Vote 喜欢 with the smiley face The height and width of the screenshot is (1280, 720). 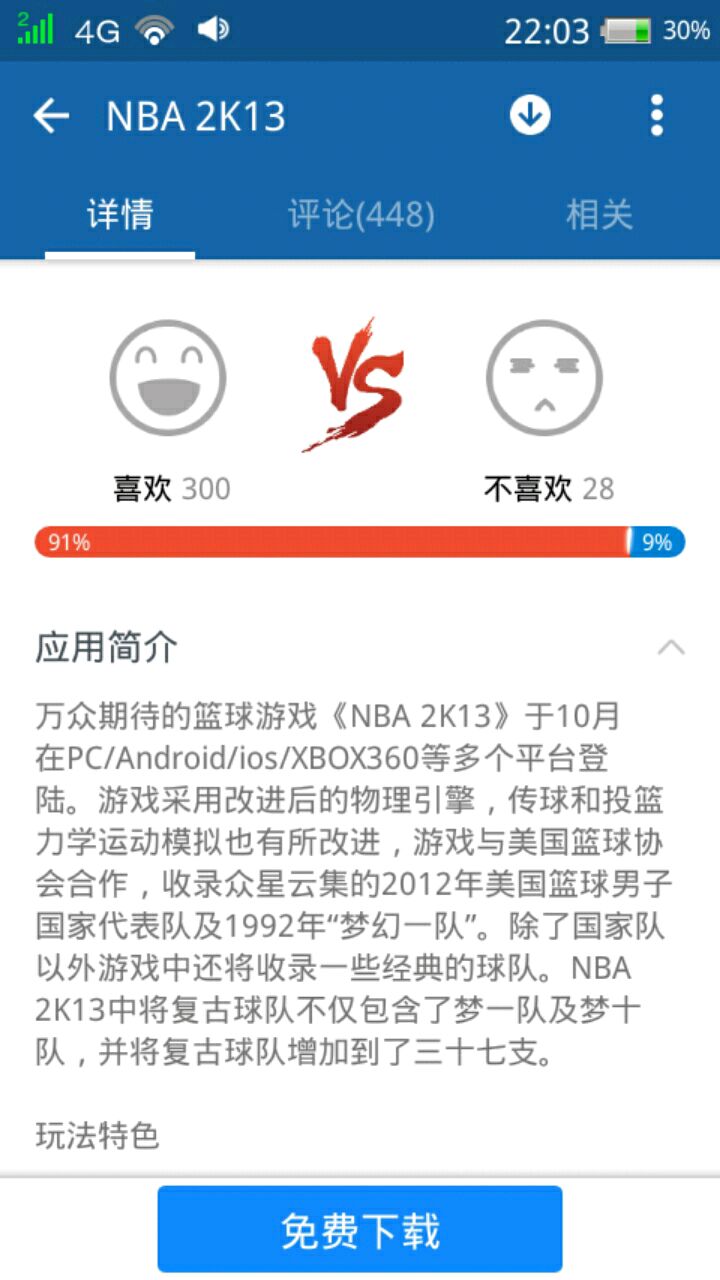pos(168,378)
